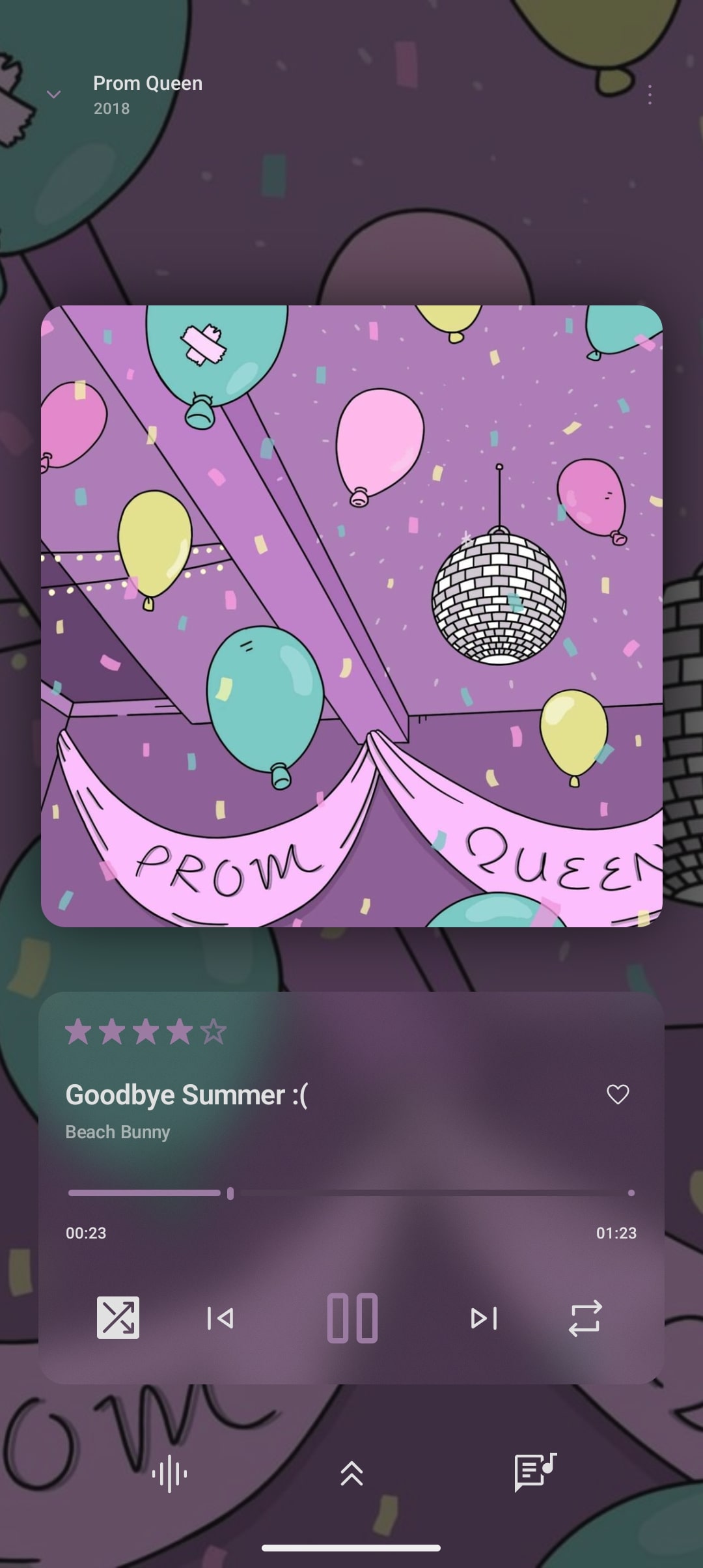Skip to the previous track
The width and height of the screenshot is (703, 1568).
pyautogui.click(x=220, y=1318)
